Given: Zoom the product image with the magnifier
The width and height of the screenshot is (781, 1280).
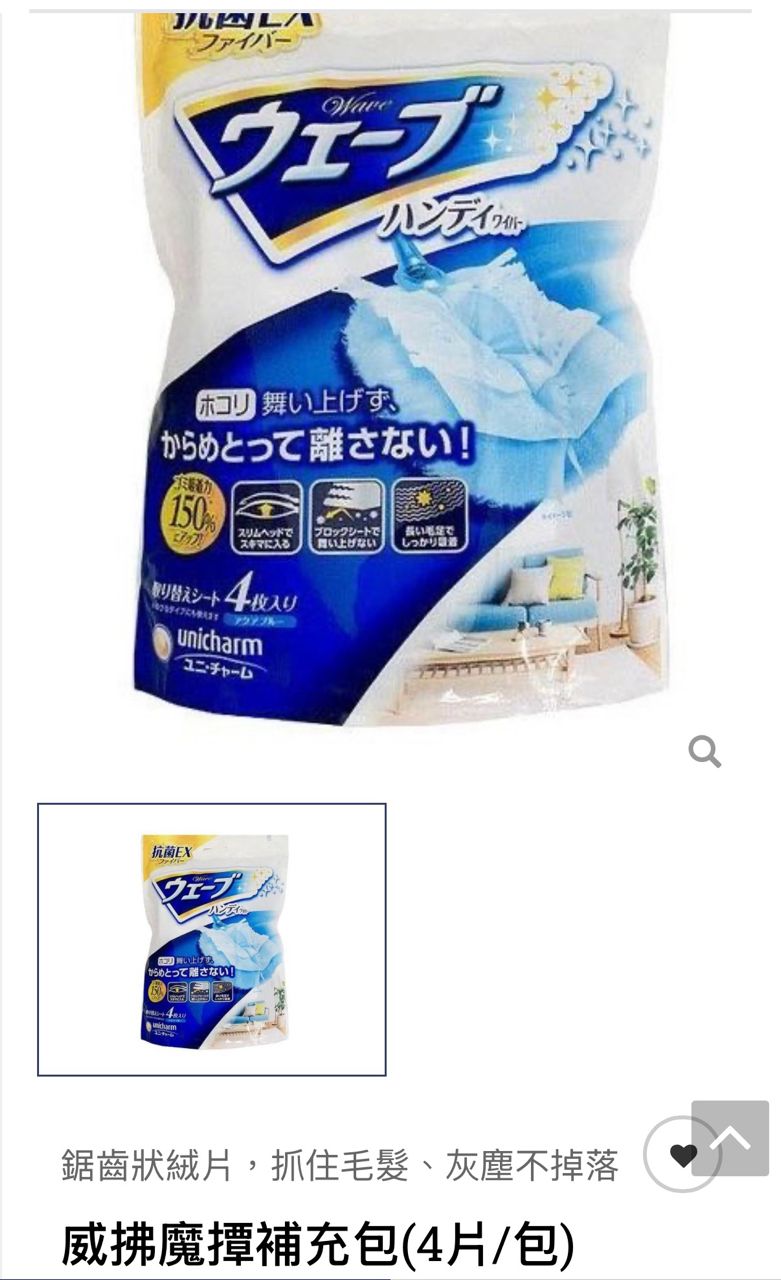Looking at the screenshot, I should [704, 751].
